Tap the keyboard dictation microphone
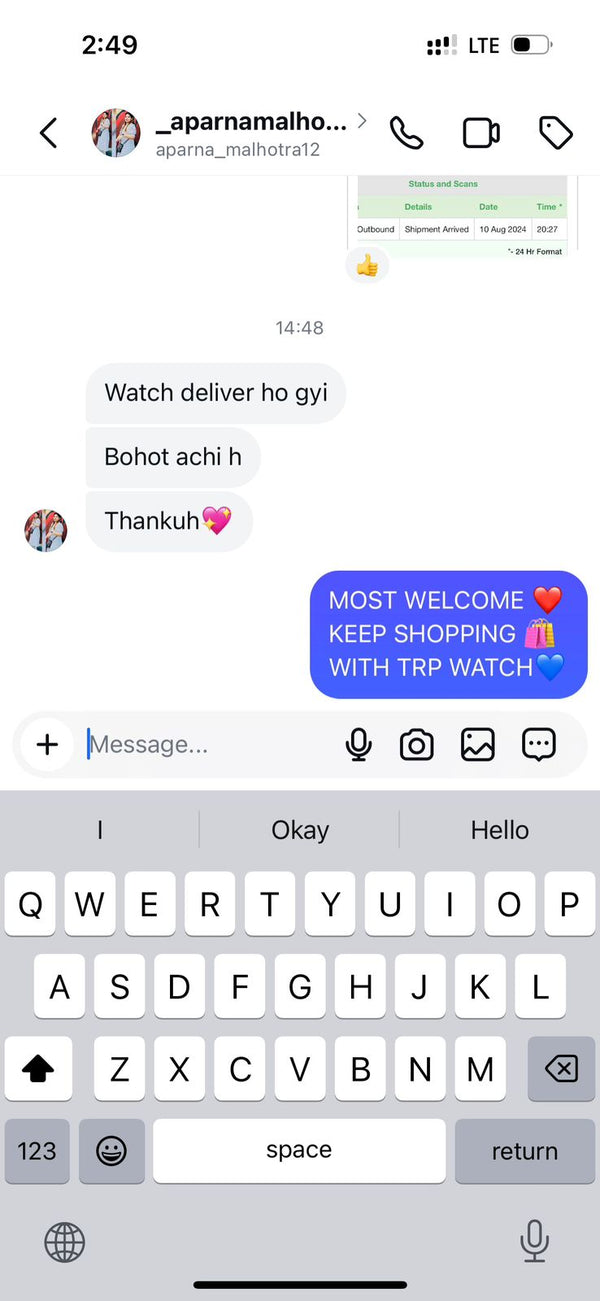The width and height of the screenshot is (600, 1301). click(x=535, y=1241)
